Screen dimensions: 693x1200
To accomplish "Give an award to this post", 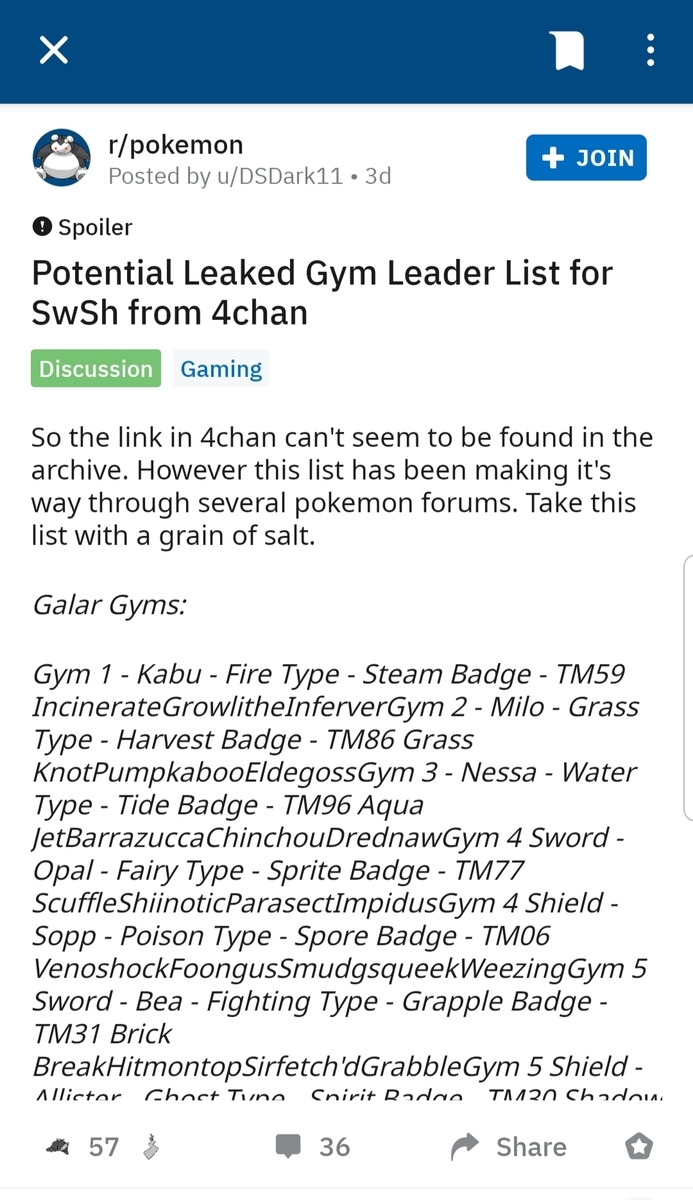I will tap(639, 1147).
